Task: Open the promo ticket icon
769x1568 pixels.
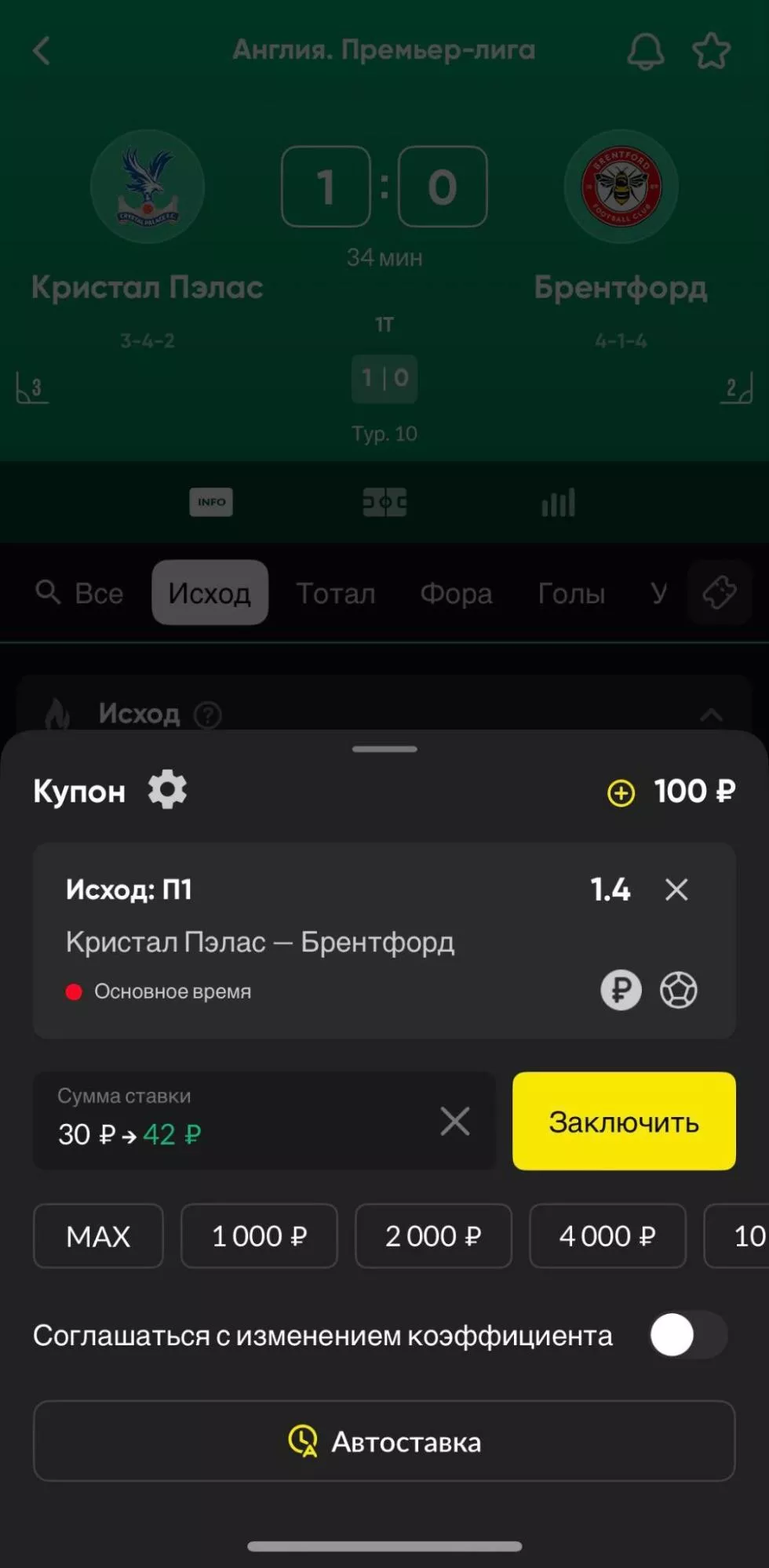Action: pos(719,593)
